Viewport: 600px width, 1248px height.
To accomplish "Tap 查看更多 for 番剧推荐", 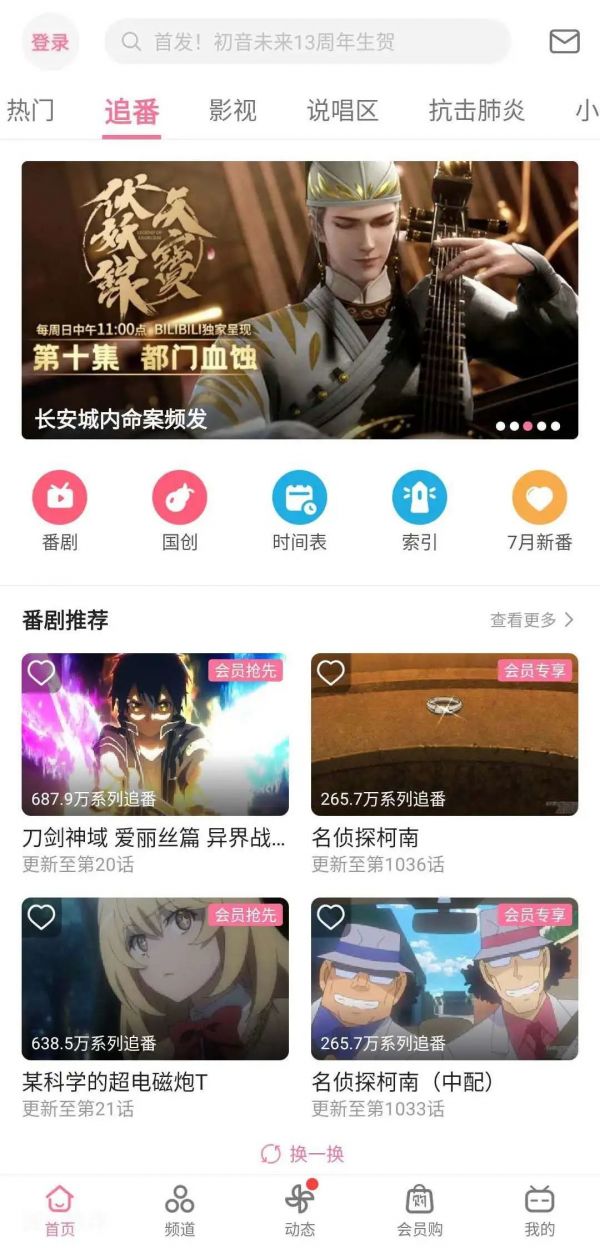I will click(x=531, y=620).
